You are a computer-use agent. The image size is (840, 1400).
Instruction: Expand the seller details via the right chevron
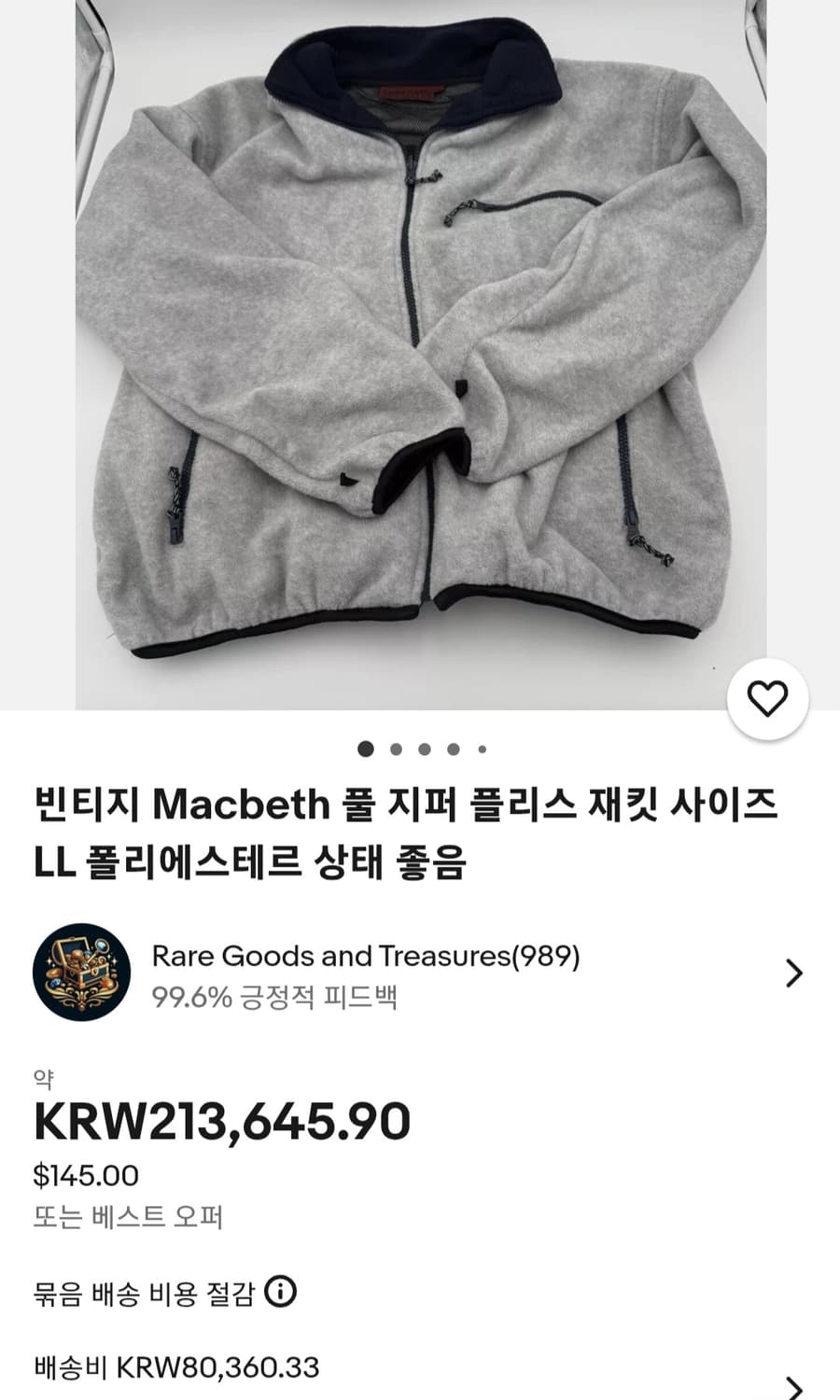[794, 973]
